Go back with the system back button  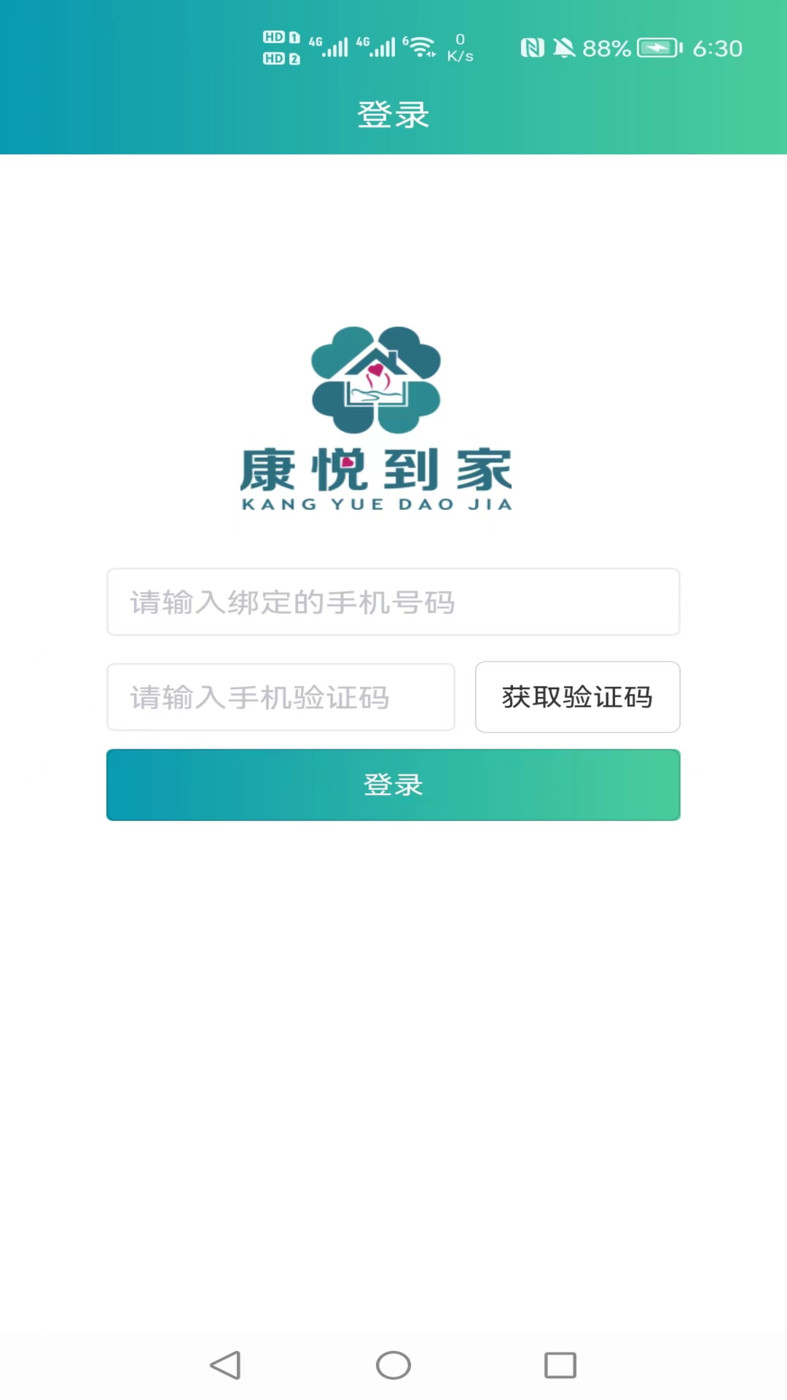point(225,1365)
